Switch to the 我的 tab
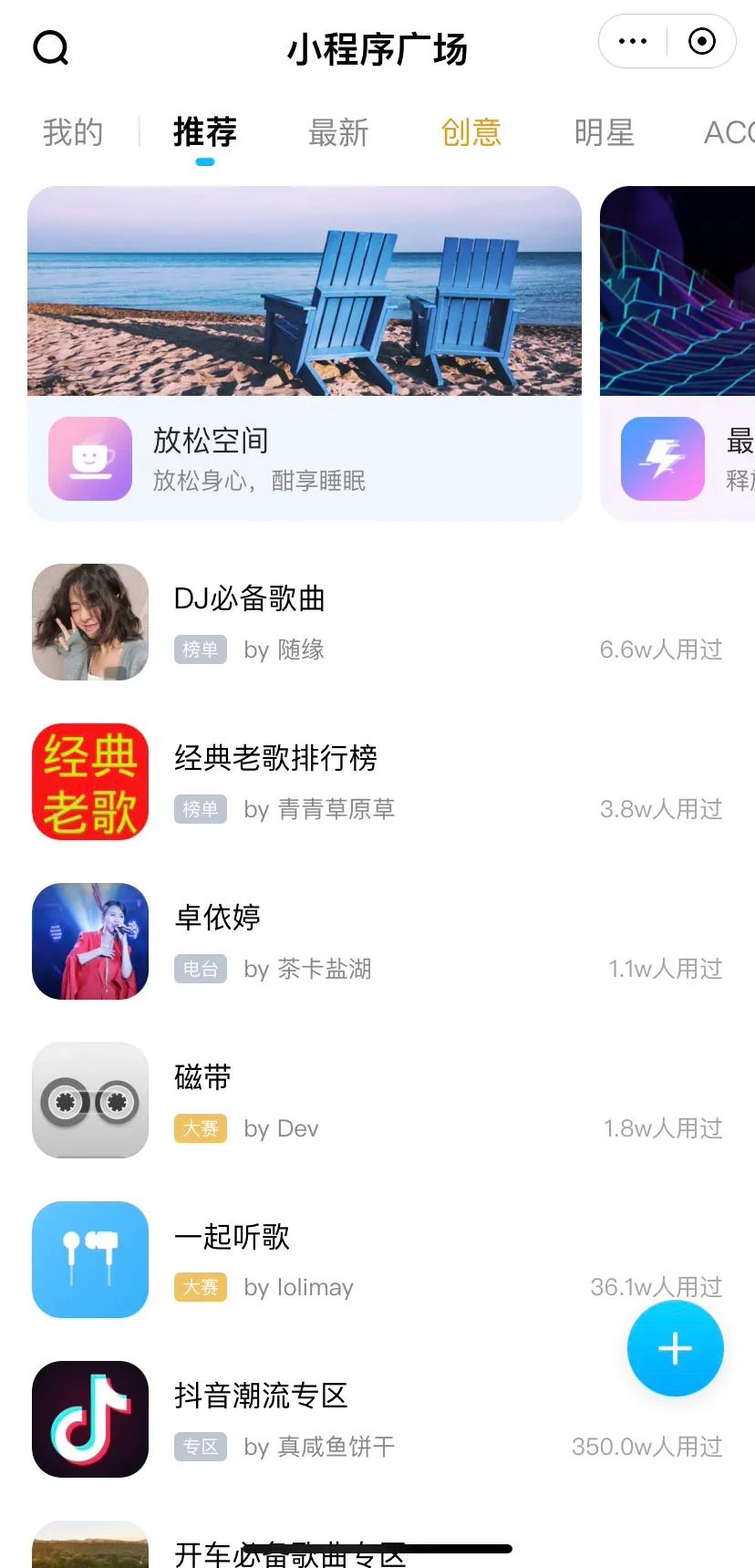755x1568 pixels. (x=73, y=133)
